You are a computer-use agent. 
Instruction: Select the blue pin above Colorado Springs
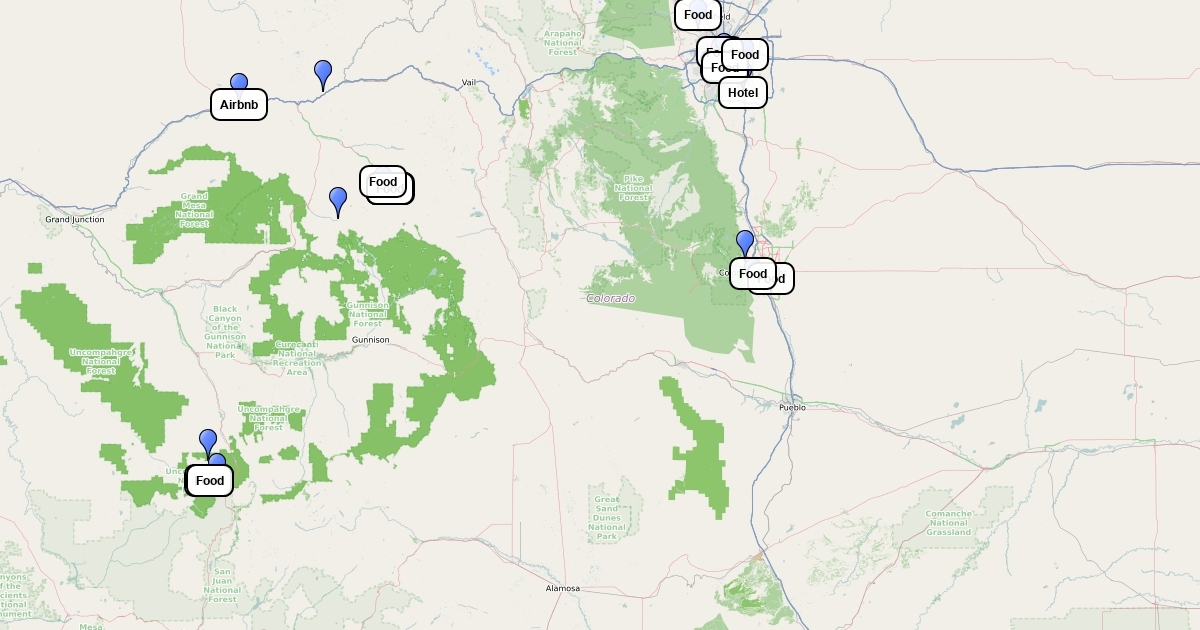[x=745, y=242]
